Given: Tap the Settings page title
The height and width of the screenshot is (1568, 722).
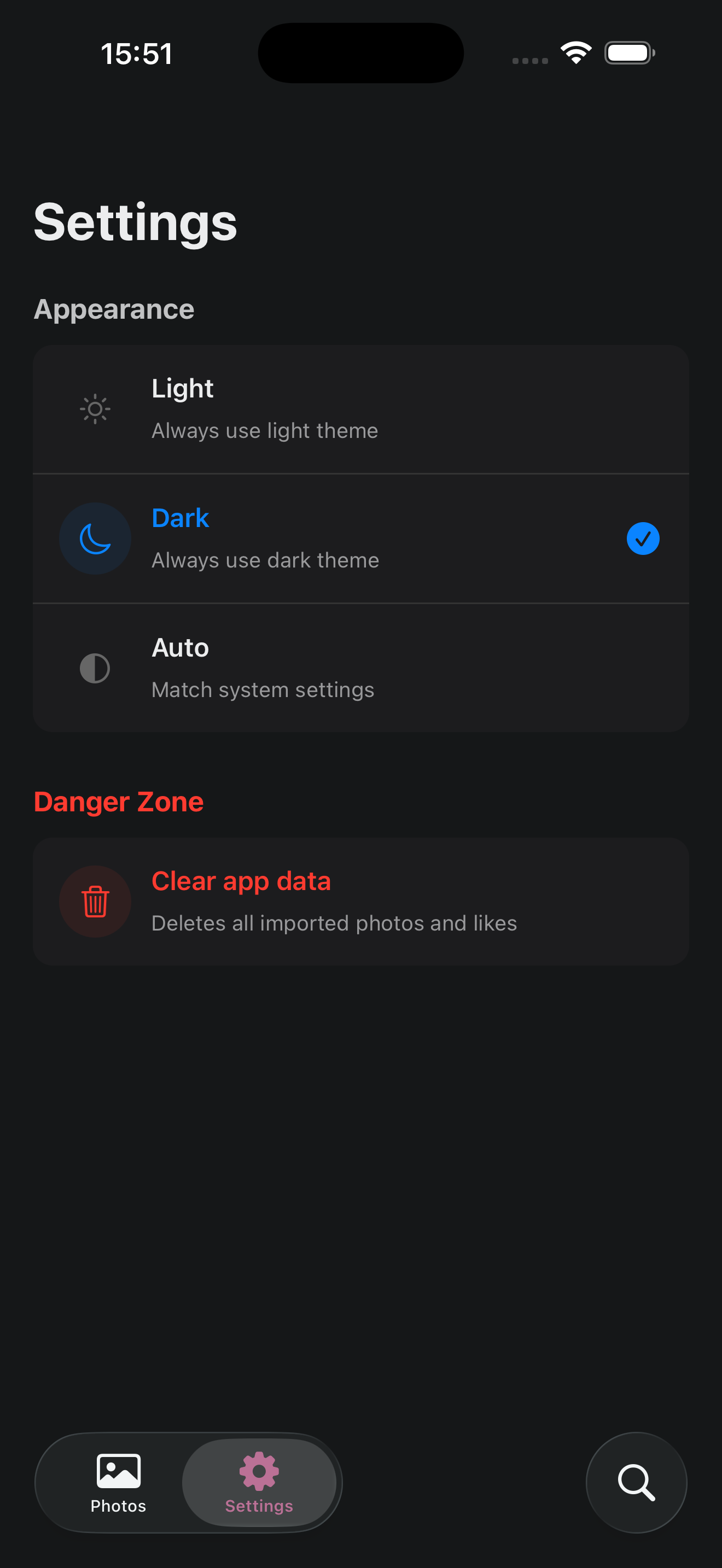Looking at the screenshot, I should click(136, 223).
